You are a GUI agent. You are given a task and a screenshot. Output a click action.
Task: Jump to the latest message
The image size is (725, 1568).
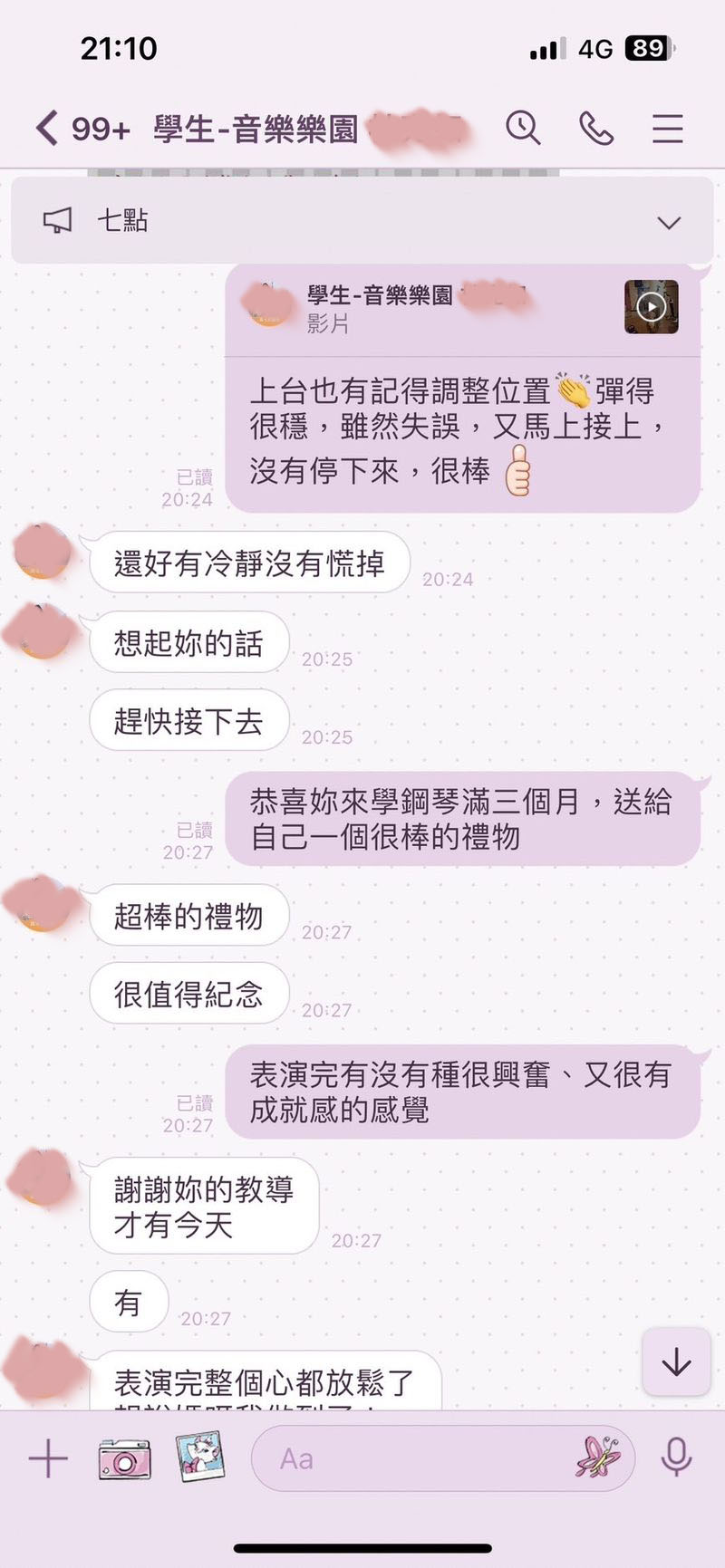[676, 1362]
